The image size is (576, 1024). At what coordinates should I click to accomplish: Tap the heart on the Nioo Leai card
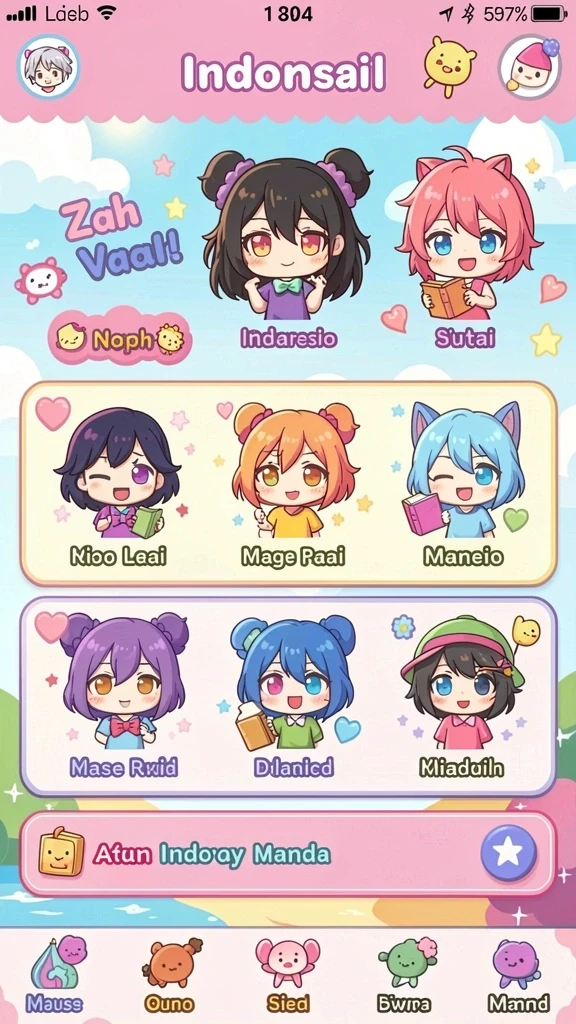pos(53,413)
